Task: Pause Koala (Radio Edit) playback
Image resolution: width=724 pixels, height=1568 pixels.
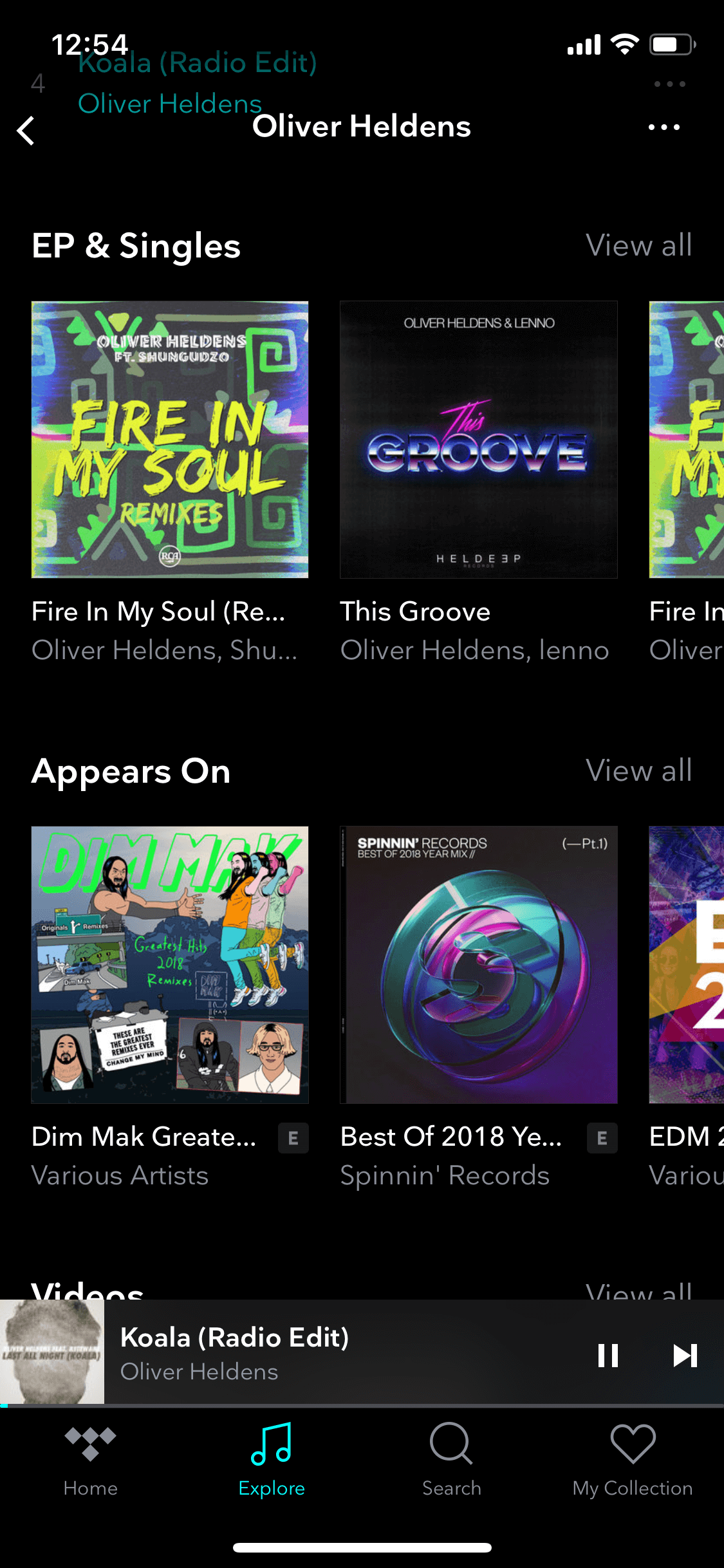Action: [x=608, y=1355]
